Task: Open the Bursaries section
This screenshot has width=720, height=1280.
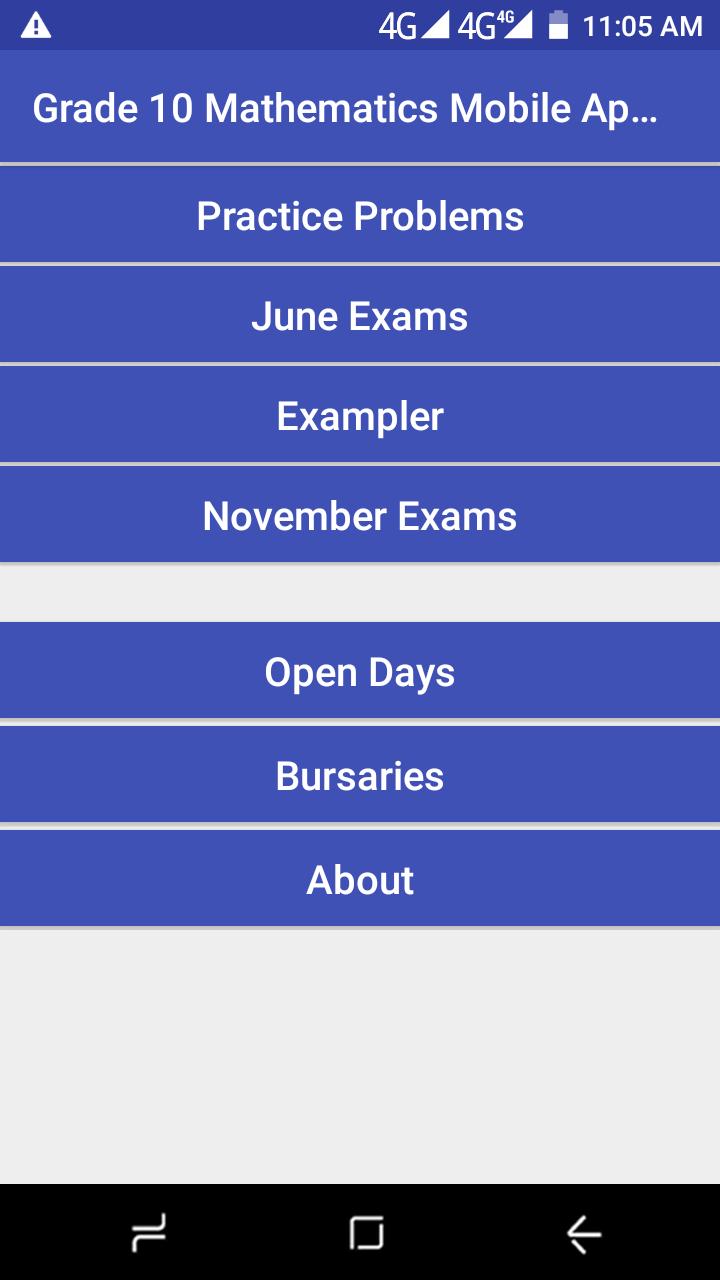Action: point(360,775)
